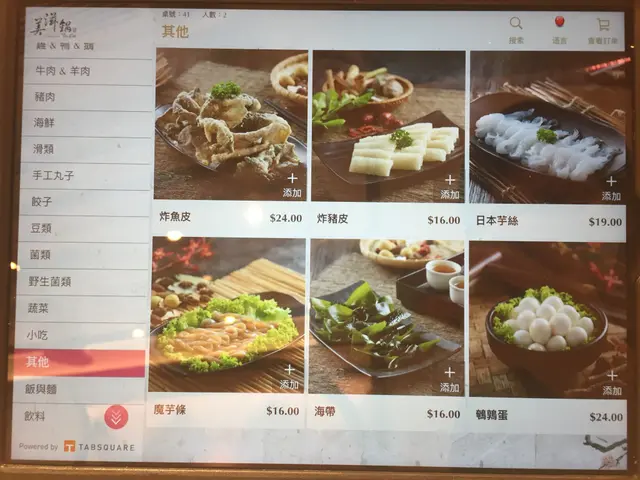The height and width of the screenshot is (480, 640).
Task: Select the 牛肉 & 羊肉 category
Action: click(x=85, y=71)
